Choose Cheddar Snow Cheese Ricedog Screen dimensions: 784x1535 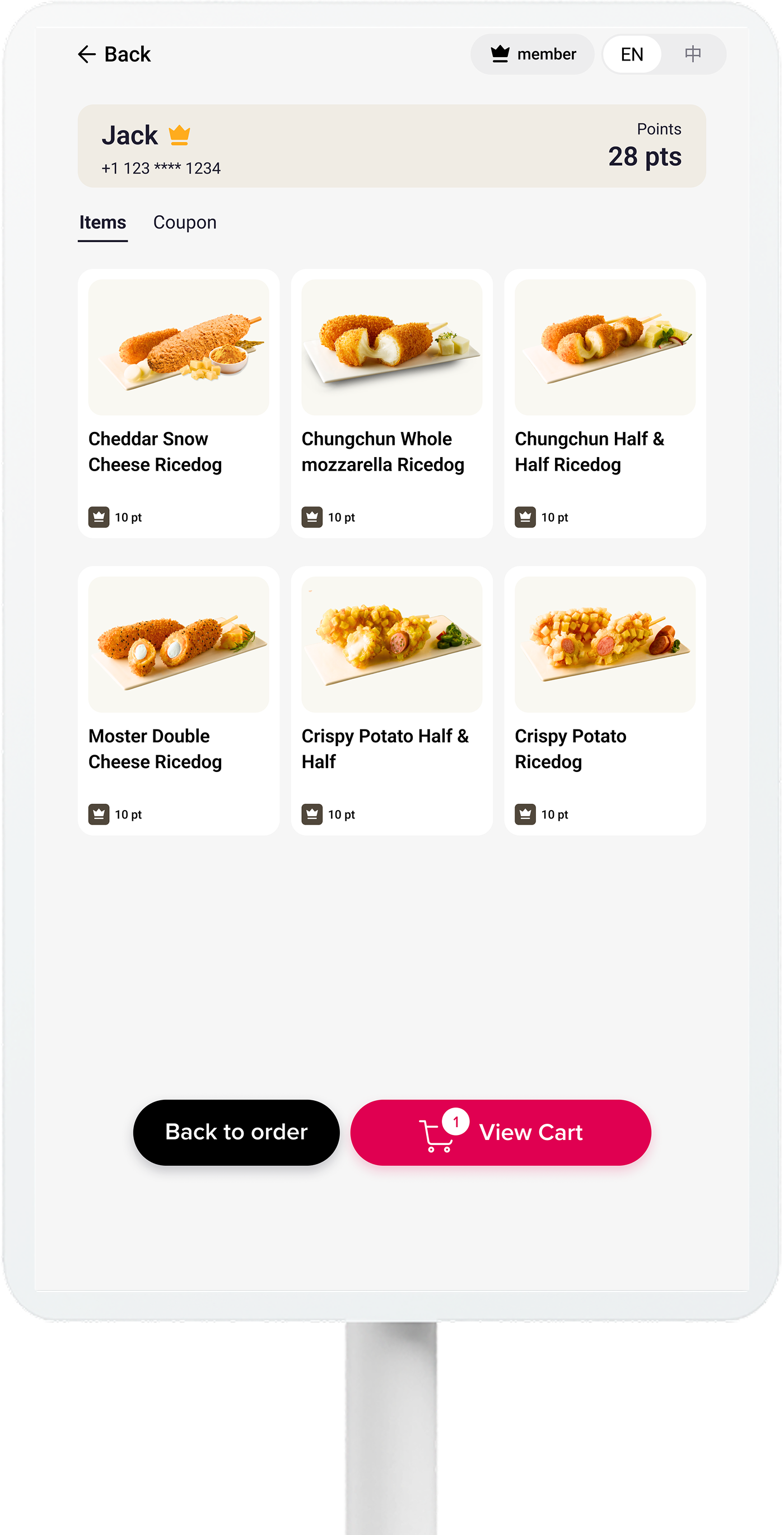pyautogui.click(x=179, y=403)
